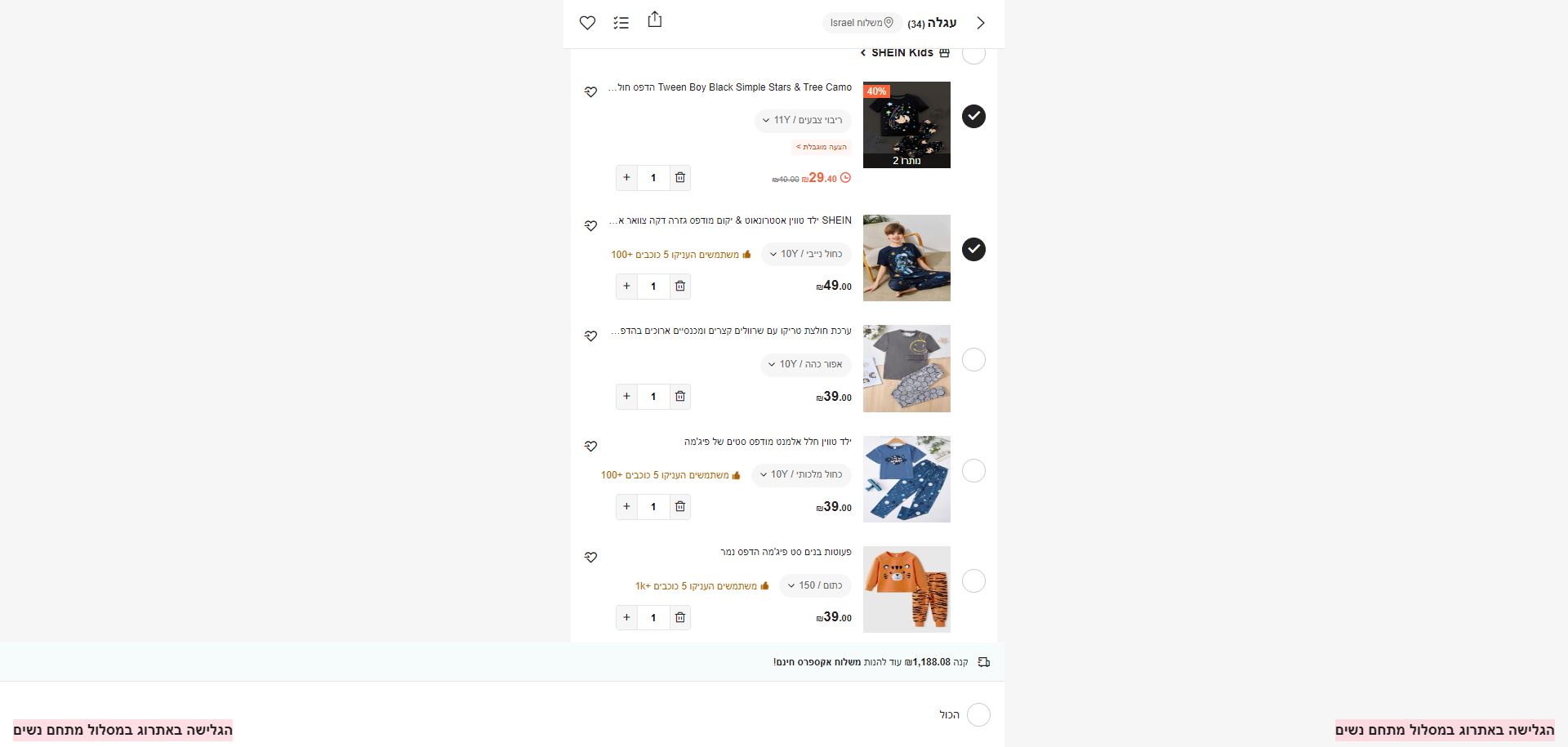Remove the orange tiger pajama from cart
This screenshot has height=747, width=1568.
[x=679, y=617]
